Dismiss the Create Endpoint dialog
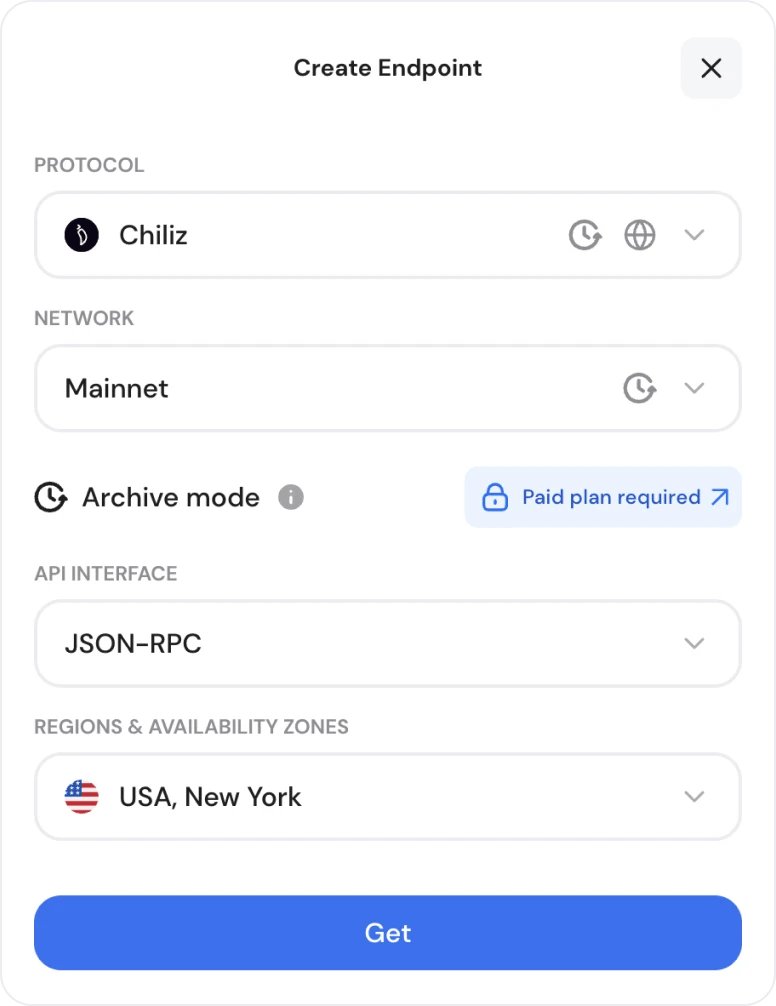776x1006 pixels. click(711, 68)
